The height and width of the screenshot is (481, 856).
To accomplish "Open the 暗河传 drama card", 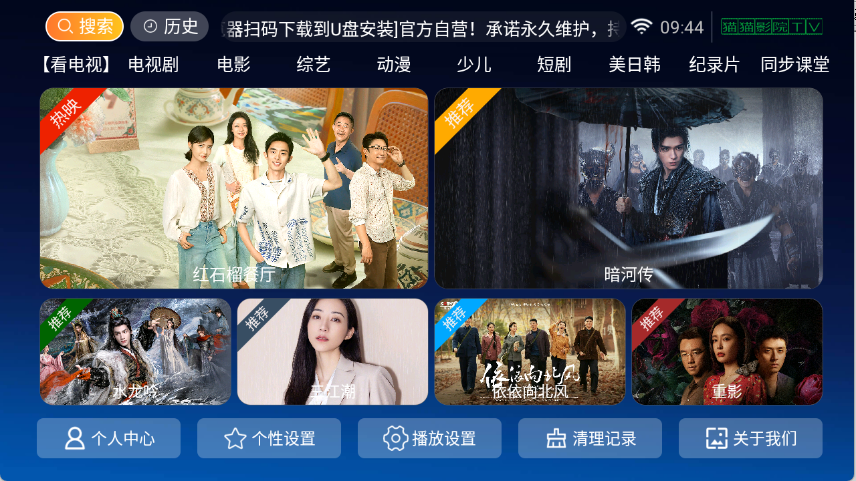I will (x=628, y=188).
